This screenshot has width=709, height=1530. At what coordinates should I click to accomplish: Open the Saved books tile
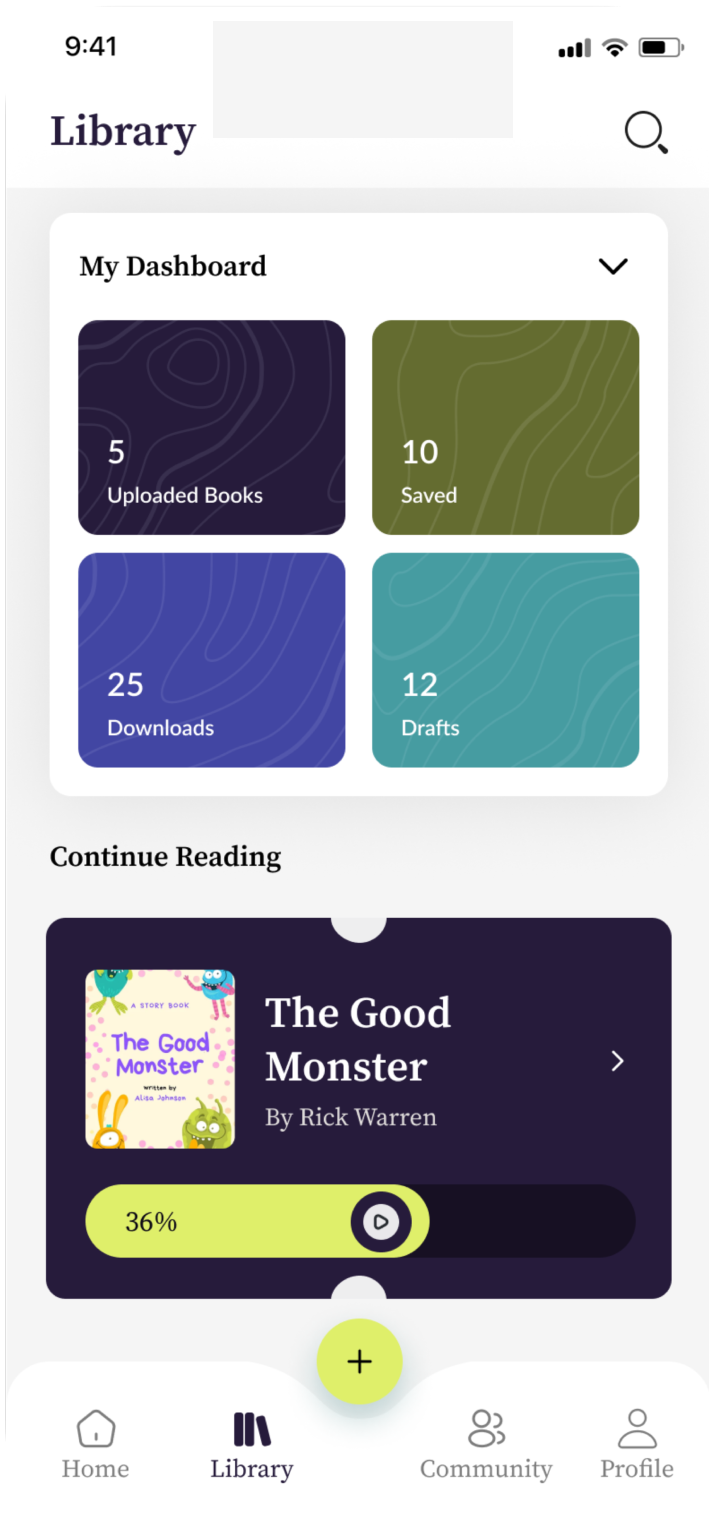coord(505,427)
